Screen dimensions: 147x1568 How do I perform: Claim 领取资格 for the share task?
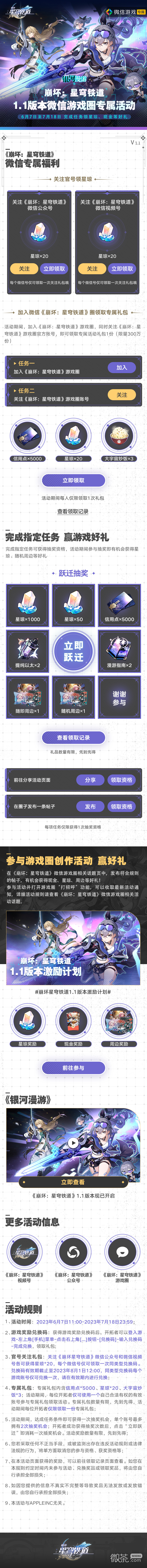click(122, 780)
